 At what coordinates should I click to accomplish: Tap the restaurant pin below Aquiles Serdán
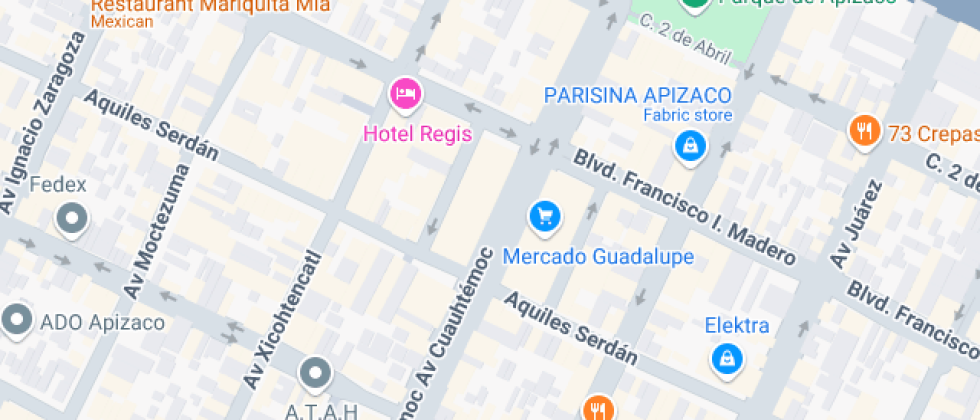tap(598, 408)
